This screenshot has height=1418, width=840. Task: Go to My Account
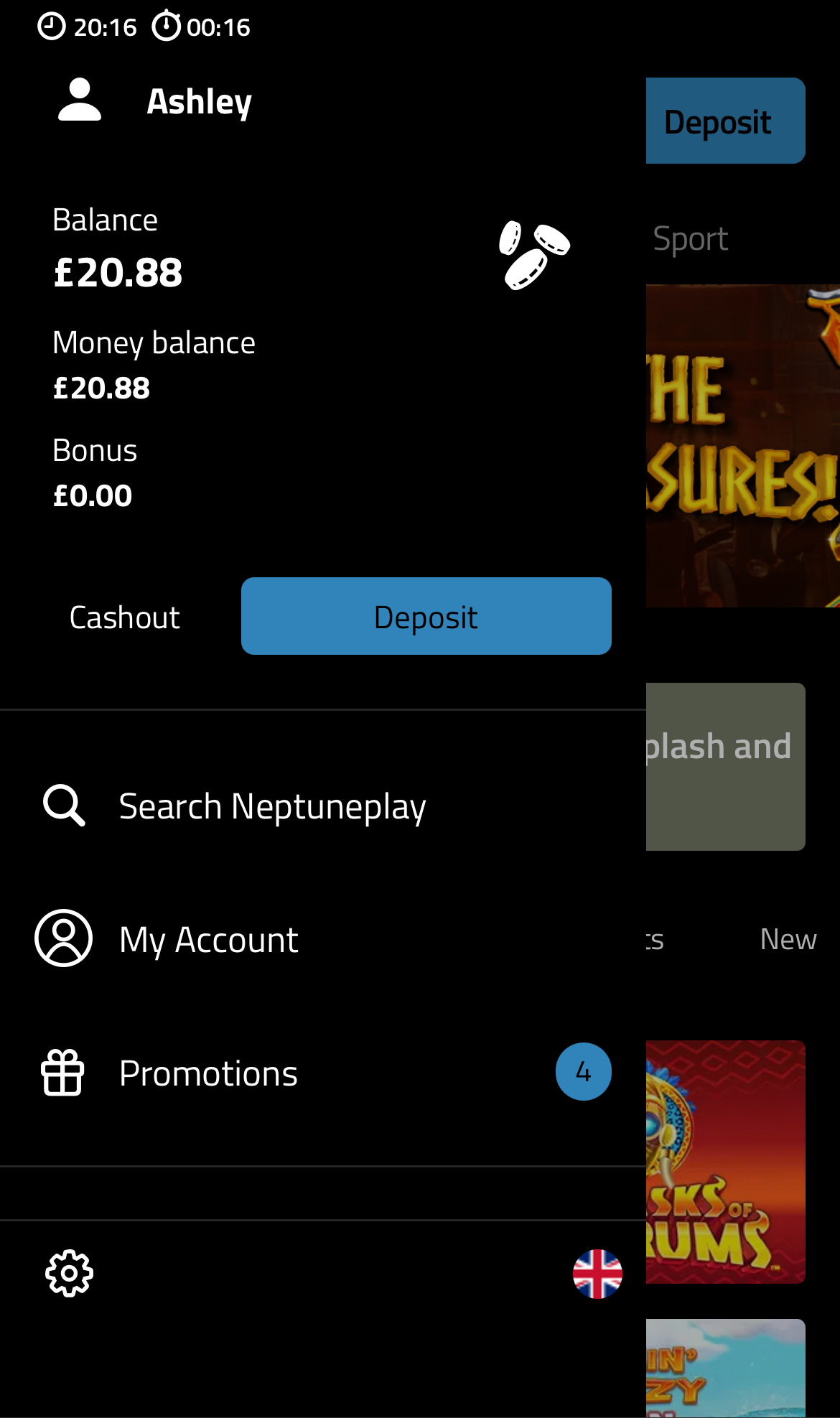208,939
